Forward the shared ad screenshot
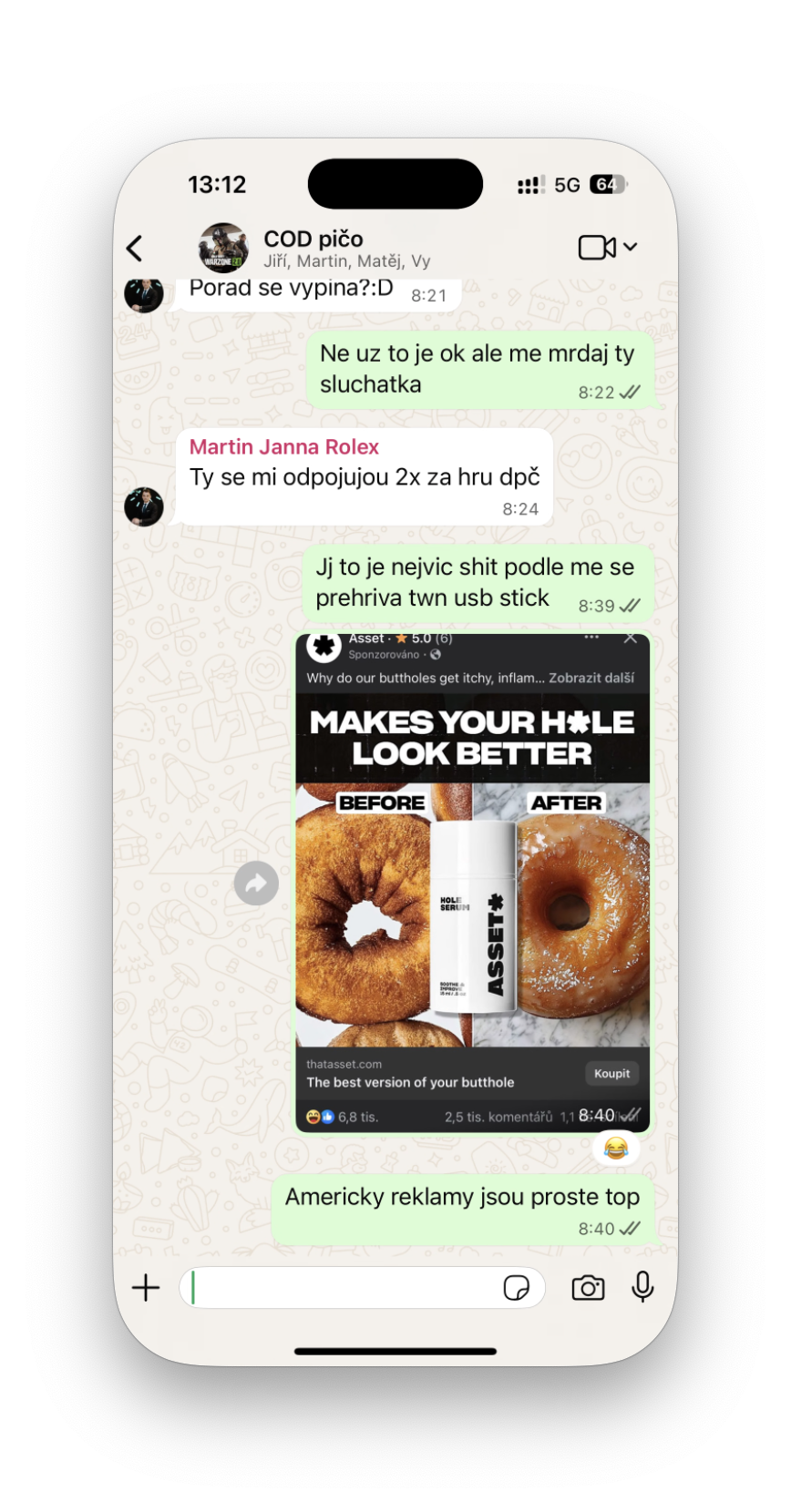This screenshot has height=1512, width=791. (x=256, y=883)
